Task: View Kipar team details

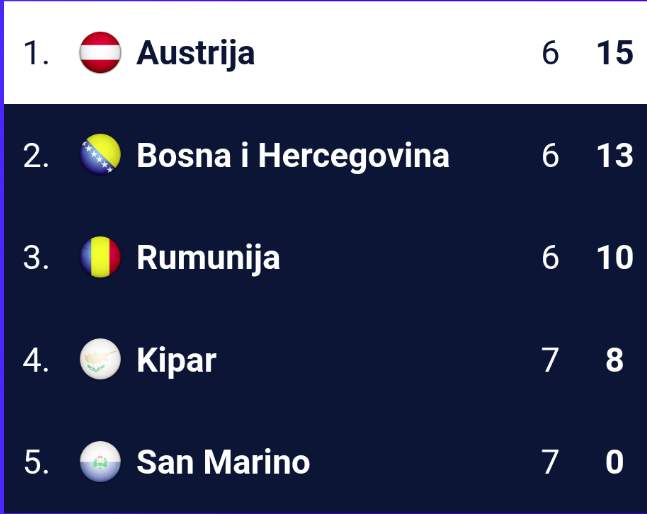Action: 176,360
